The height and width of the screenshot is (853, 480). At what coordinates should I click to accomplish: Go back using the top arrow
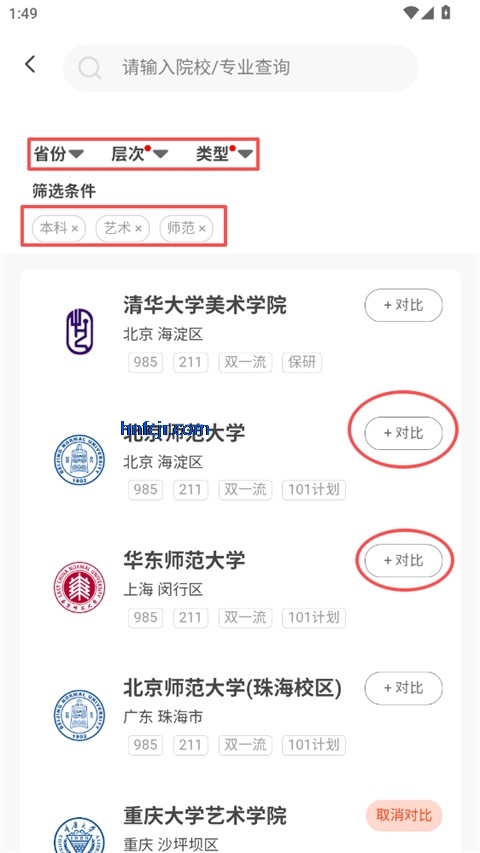click(x=30, y=64)
